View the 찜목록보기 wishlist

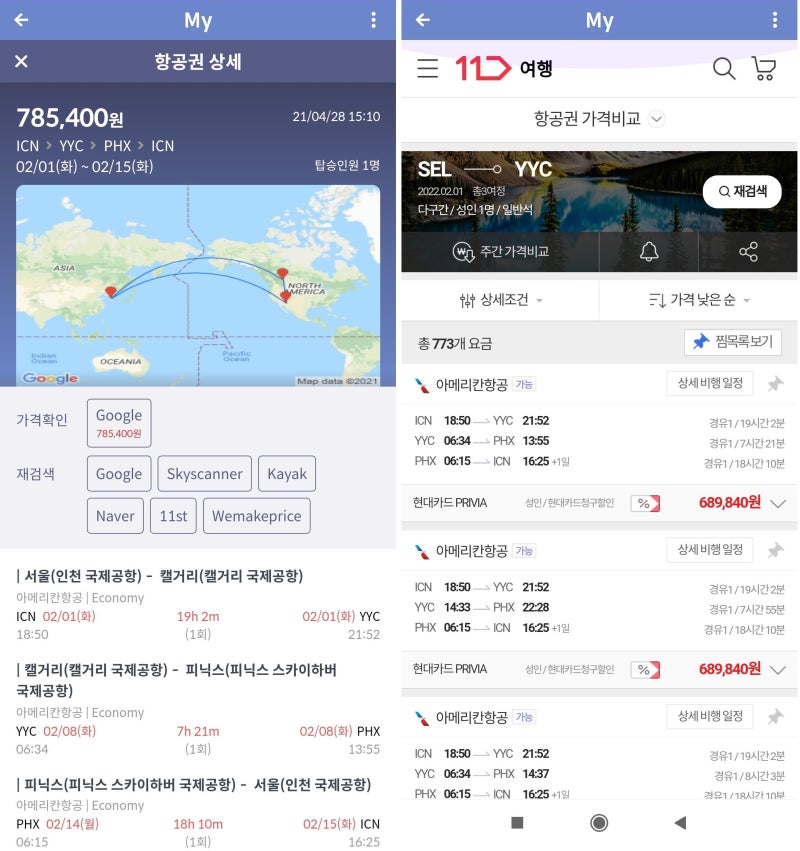point(733,342)
